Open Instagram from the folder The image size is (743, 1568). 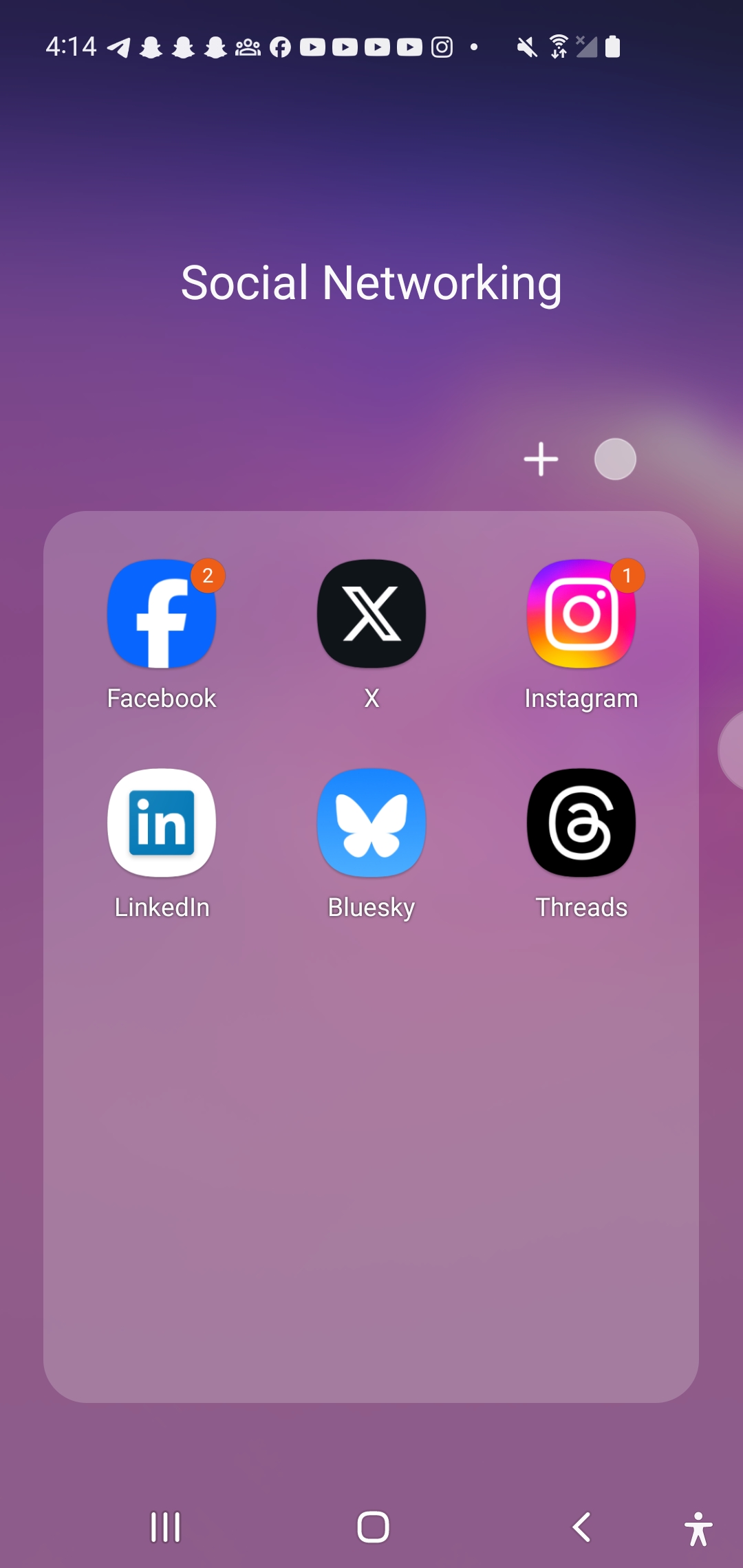tap(581, 613)
